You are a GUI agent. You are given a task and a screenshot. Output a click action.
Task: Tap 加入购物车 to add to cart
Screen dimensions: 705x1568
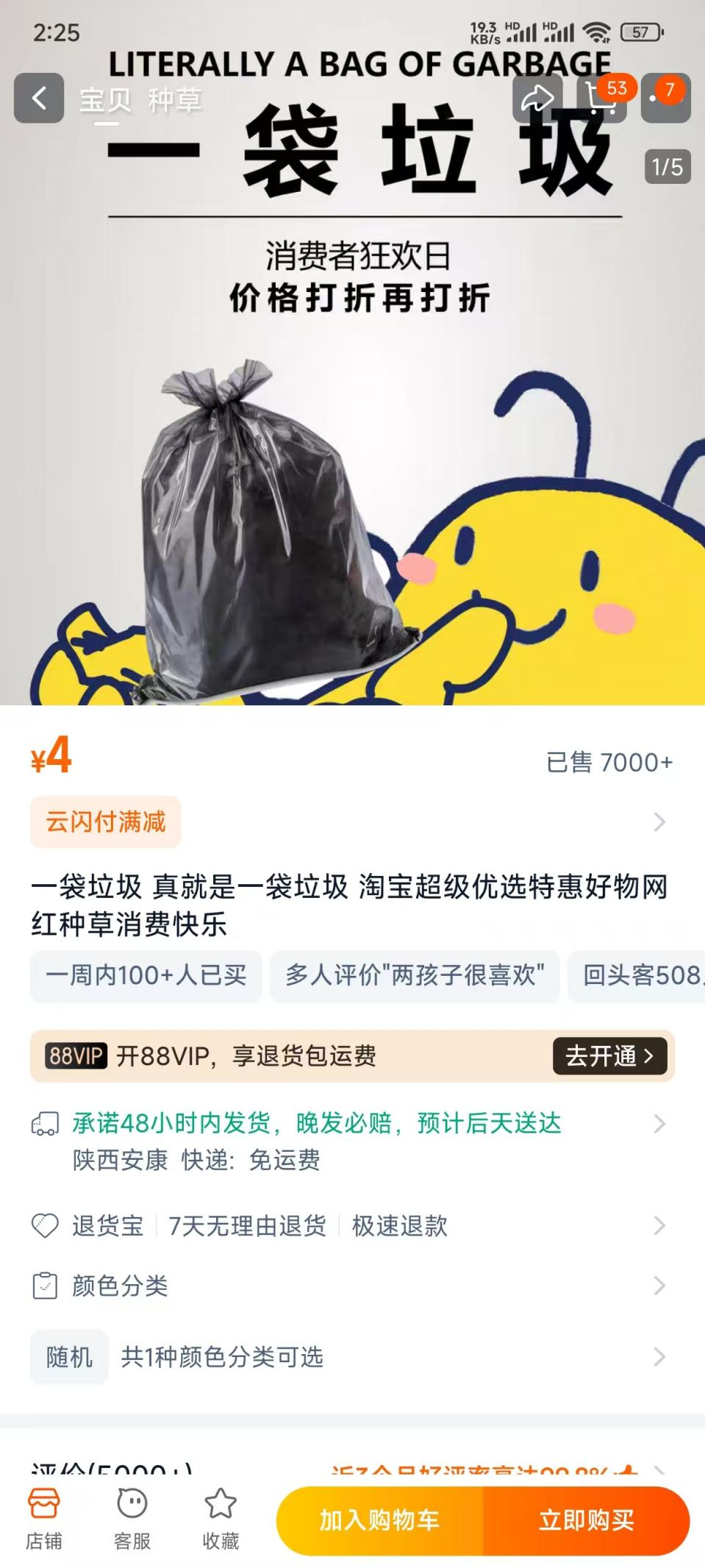(379, 1520)
